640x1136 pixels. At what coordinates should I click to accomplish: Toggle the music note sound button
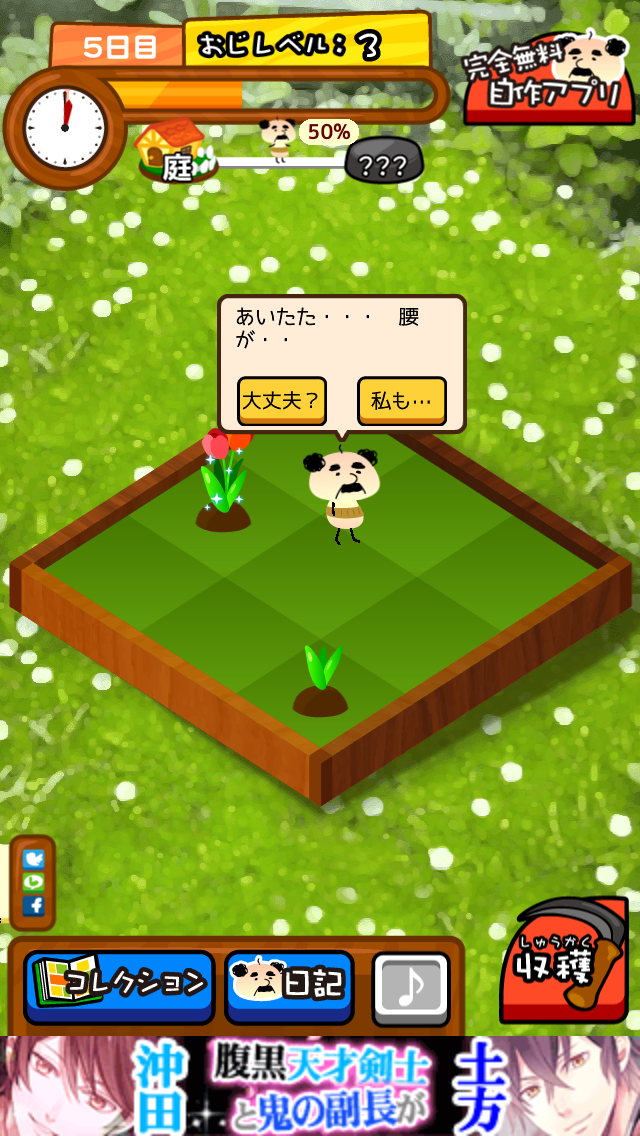[411, 988]
